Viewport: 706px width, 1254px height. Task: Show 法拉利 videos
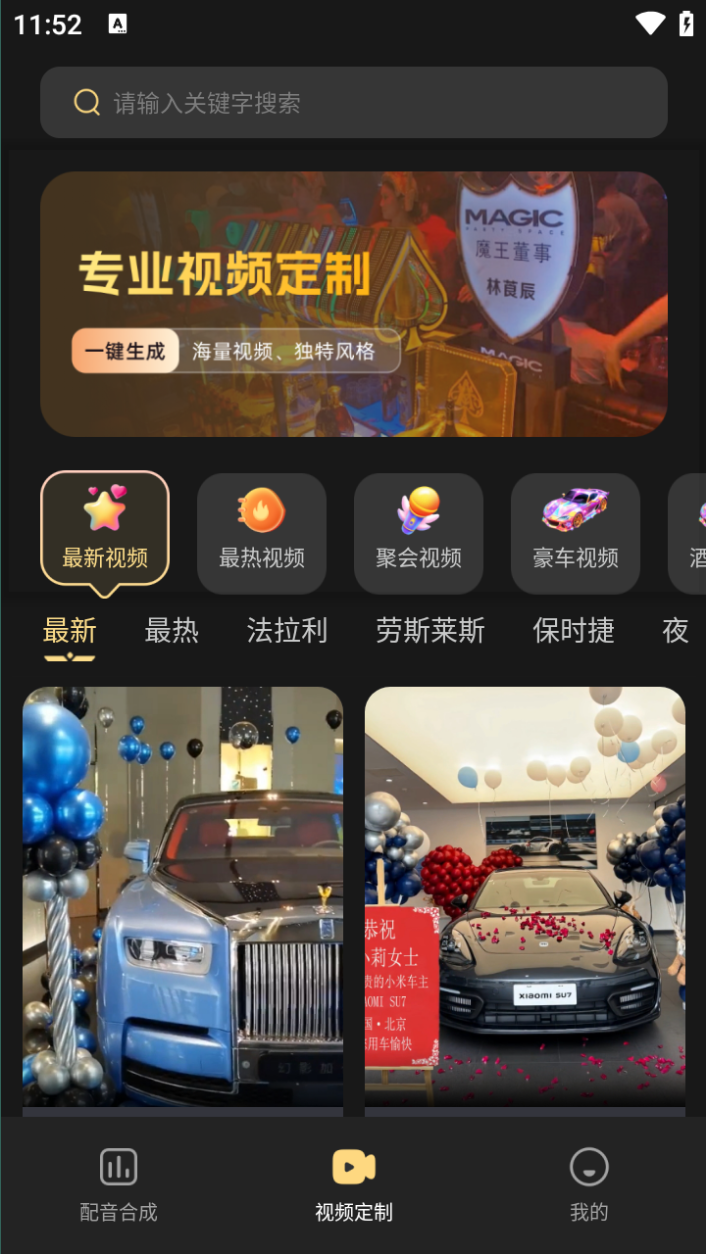(287, 631)
